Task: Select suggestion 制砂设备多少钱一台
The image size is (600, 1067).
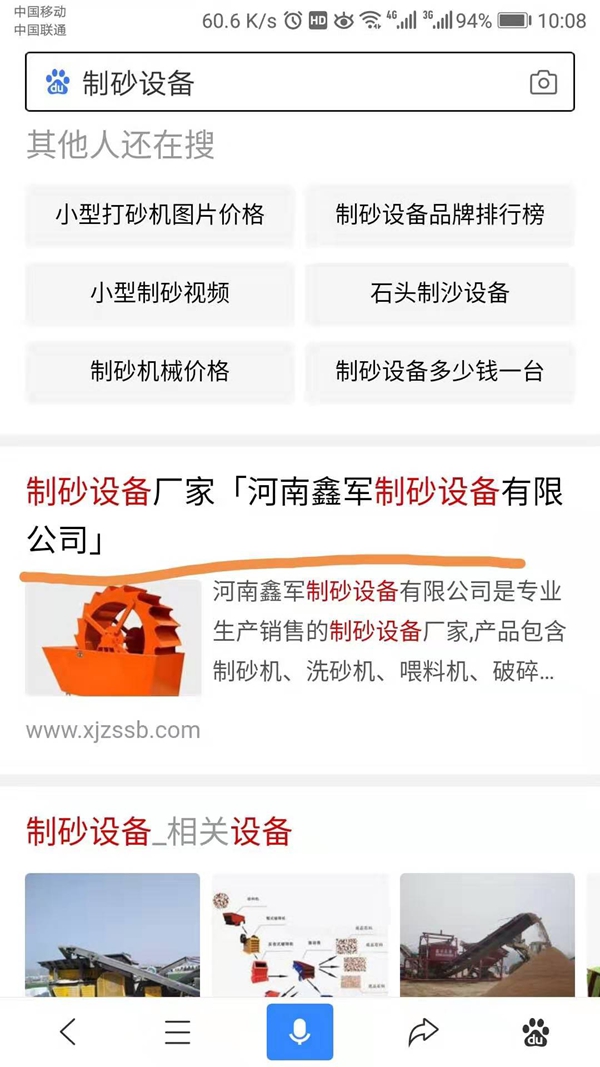Action: coord(440,372)
